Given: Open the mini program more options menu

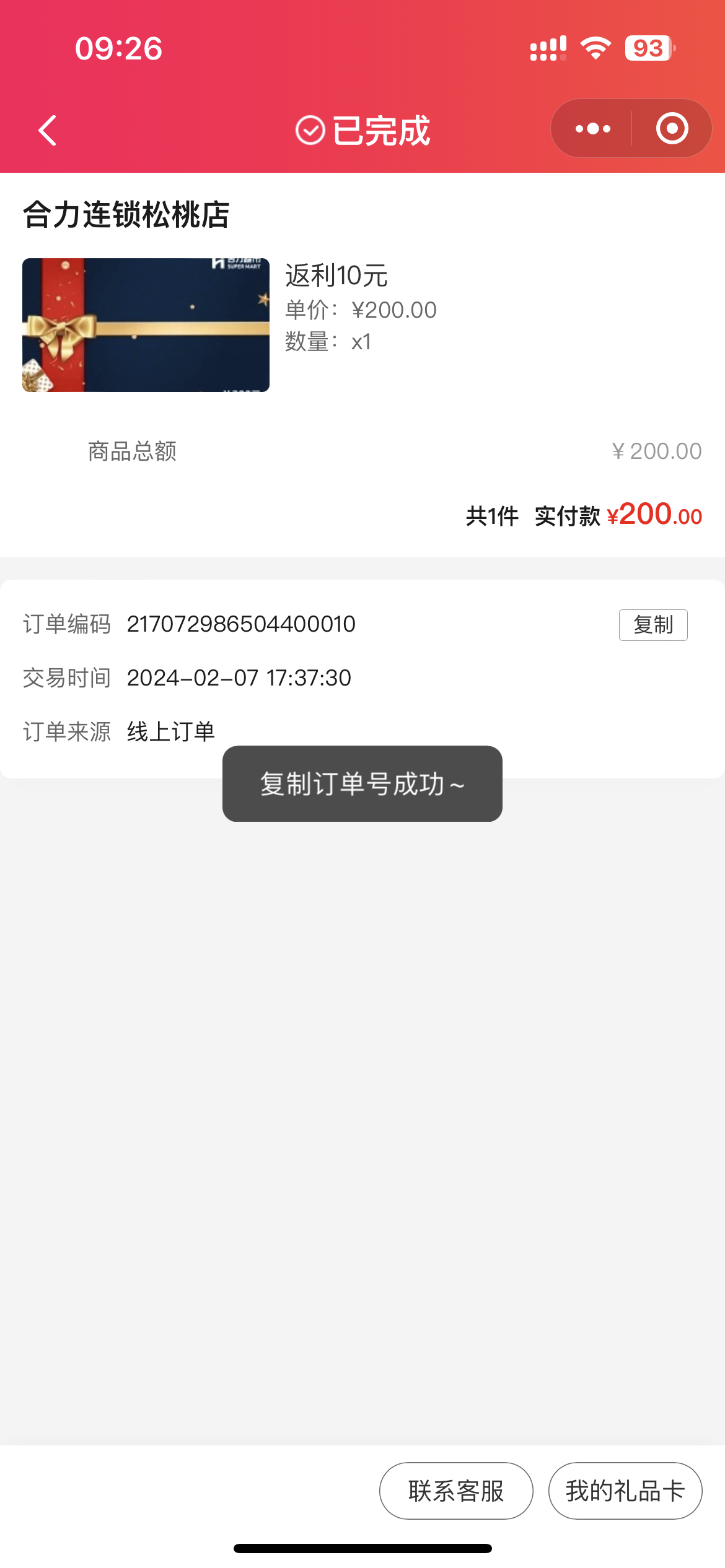Looking at the screenshot, I should tap(592, 129).
